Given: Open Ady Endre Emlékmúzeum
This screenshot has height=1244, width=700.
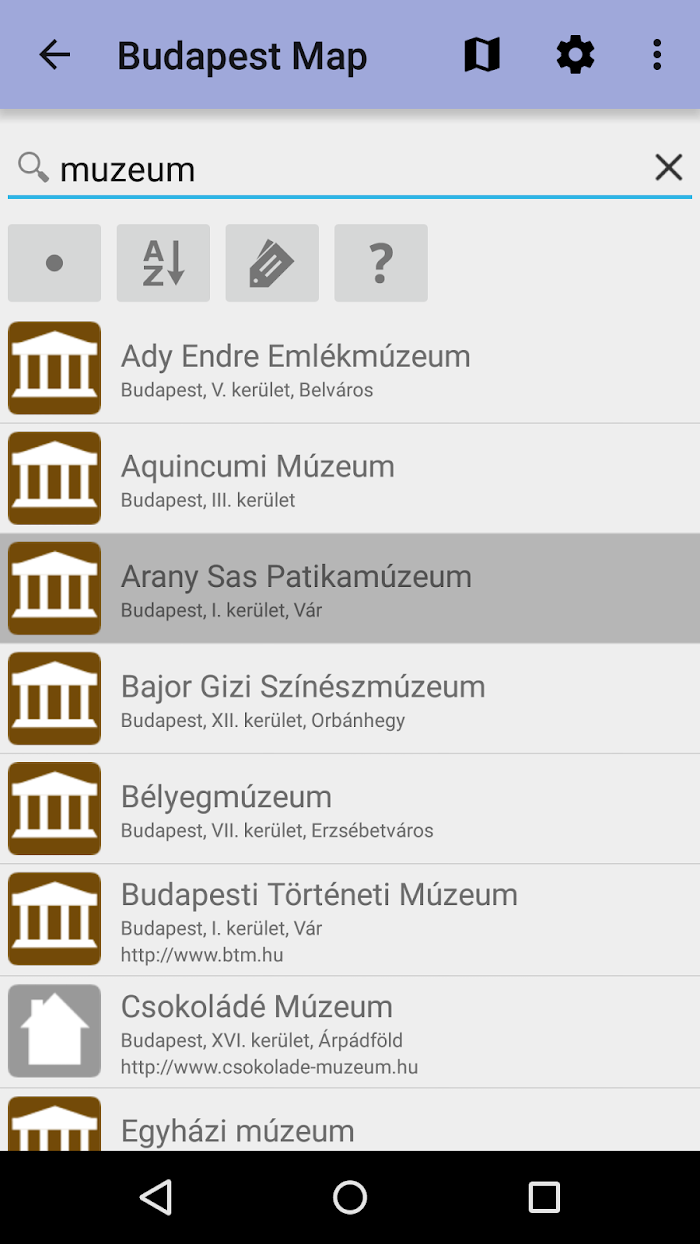Looking at the screenshot, I should pyautogui.click(x=350, y=368).
